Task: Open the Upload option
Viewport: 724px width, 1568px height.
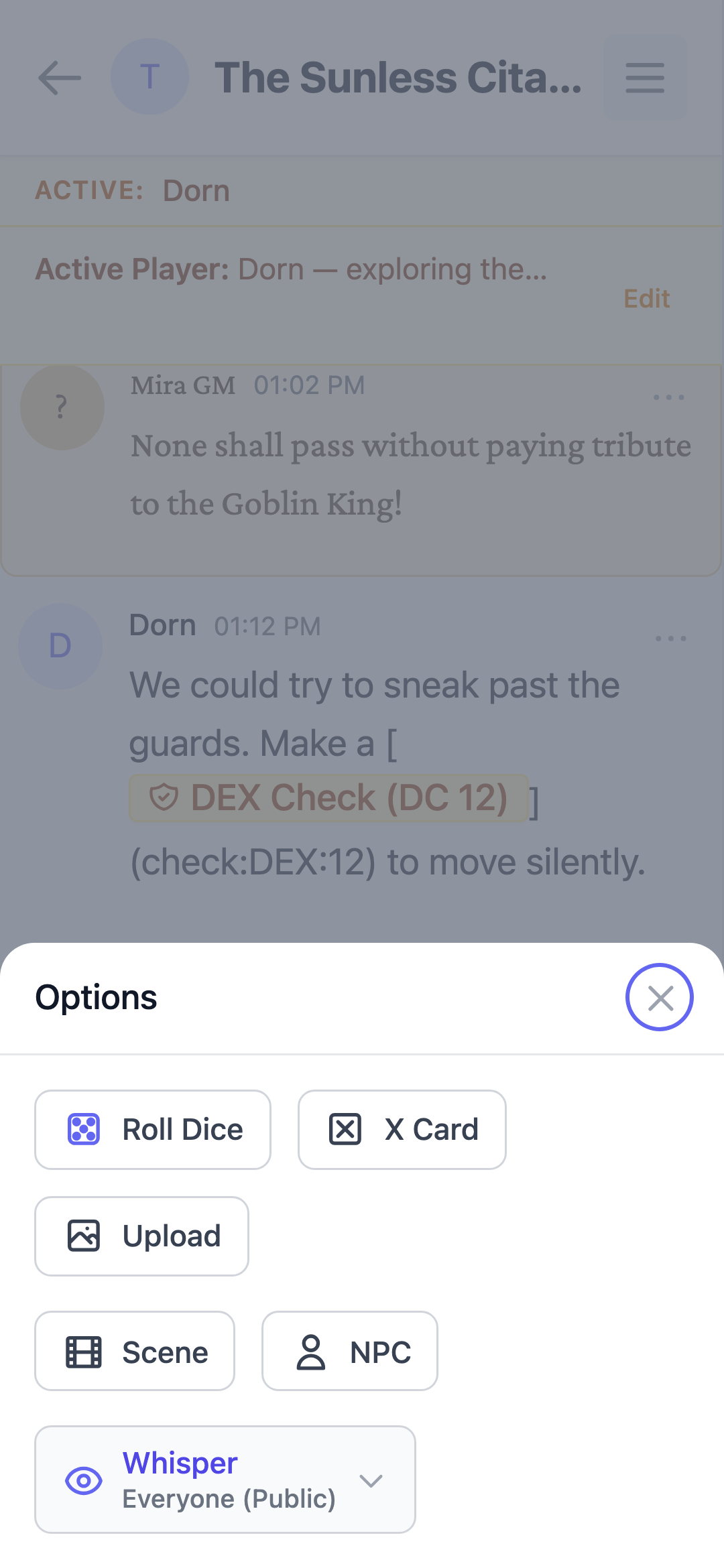Action: 141,1236
